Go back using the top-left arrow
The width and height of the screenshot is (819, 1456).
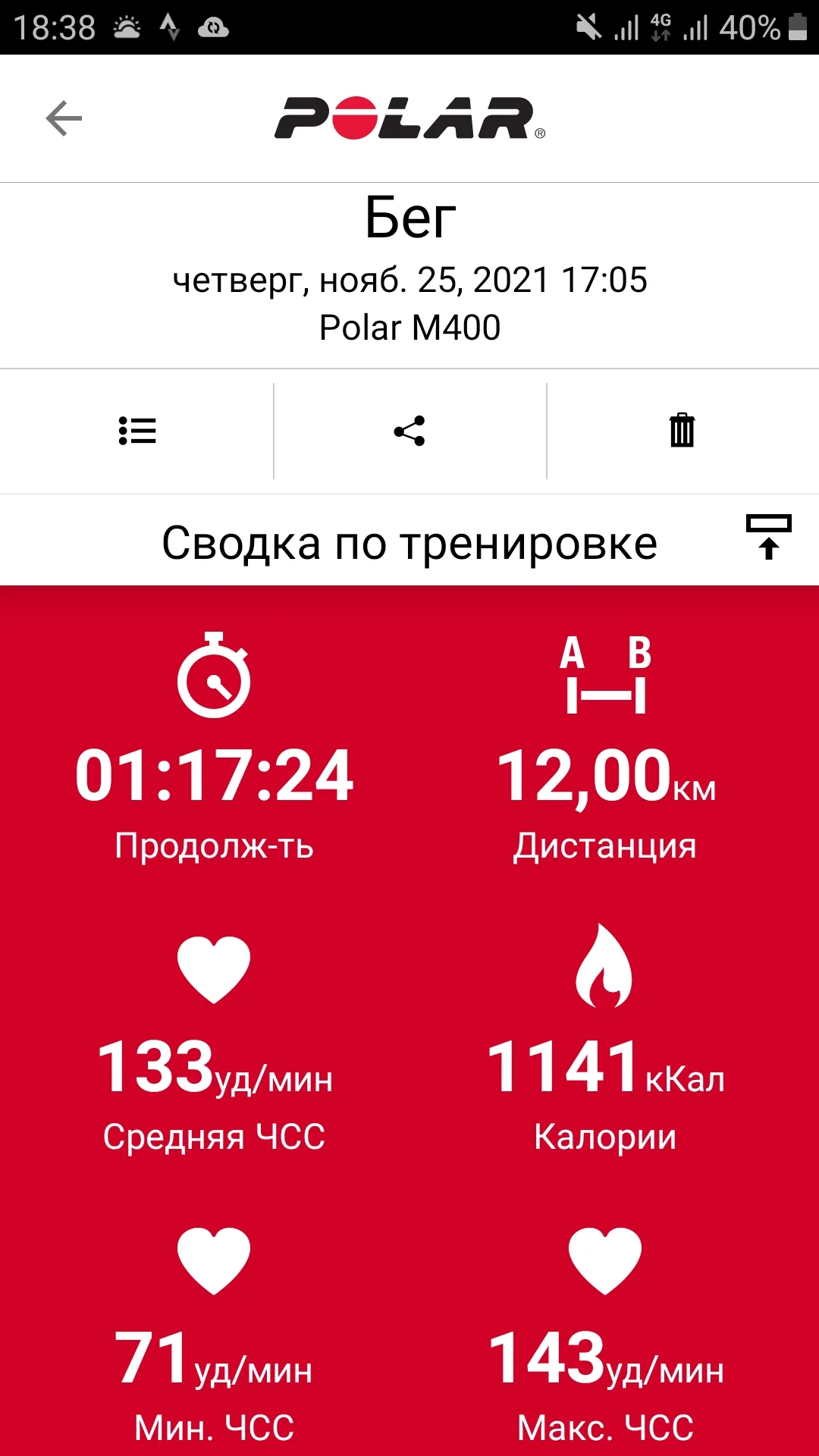64,118
